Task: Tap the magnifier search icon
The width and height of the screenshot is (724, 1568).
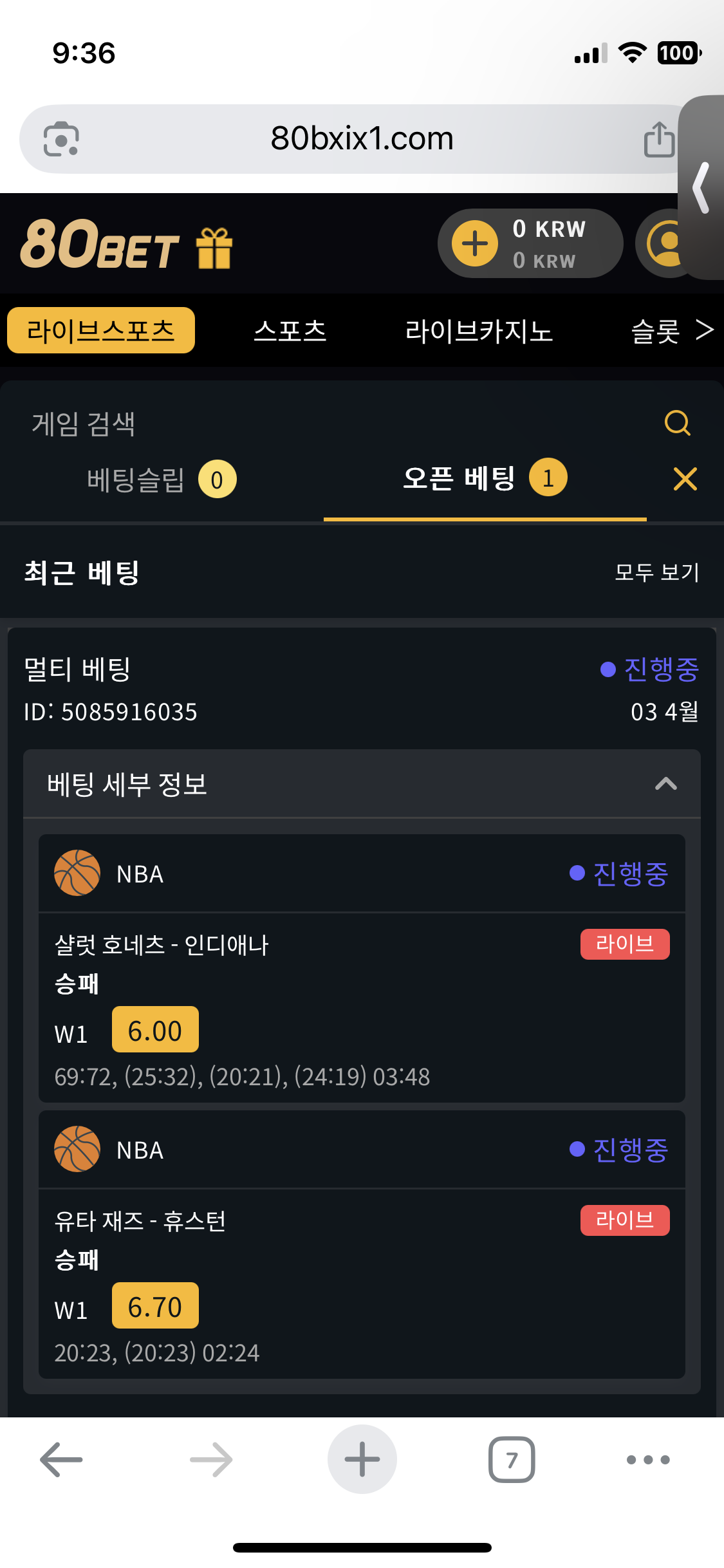Action: click(x=678, y=423)
